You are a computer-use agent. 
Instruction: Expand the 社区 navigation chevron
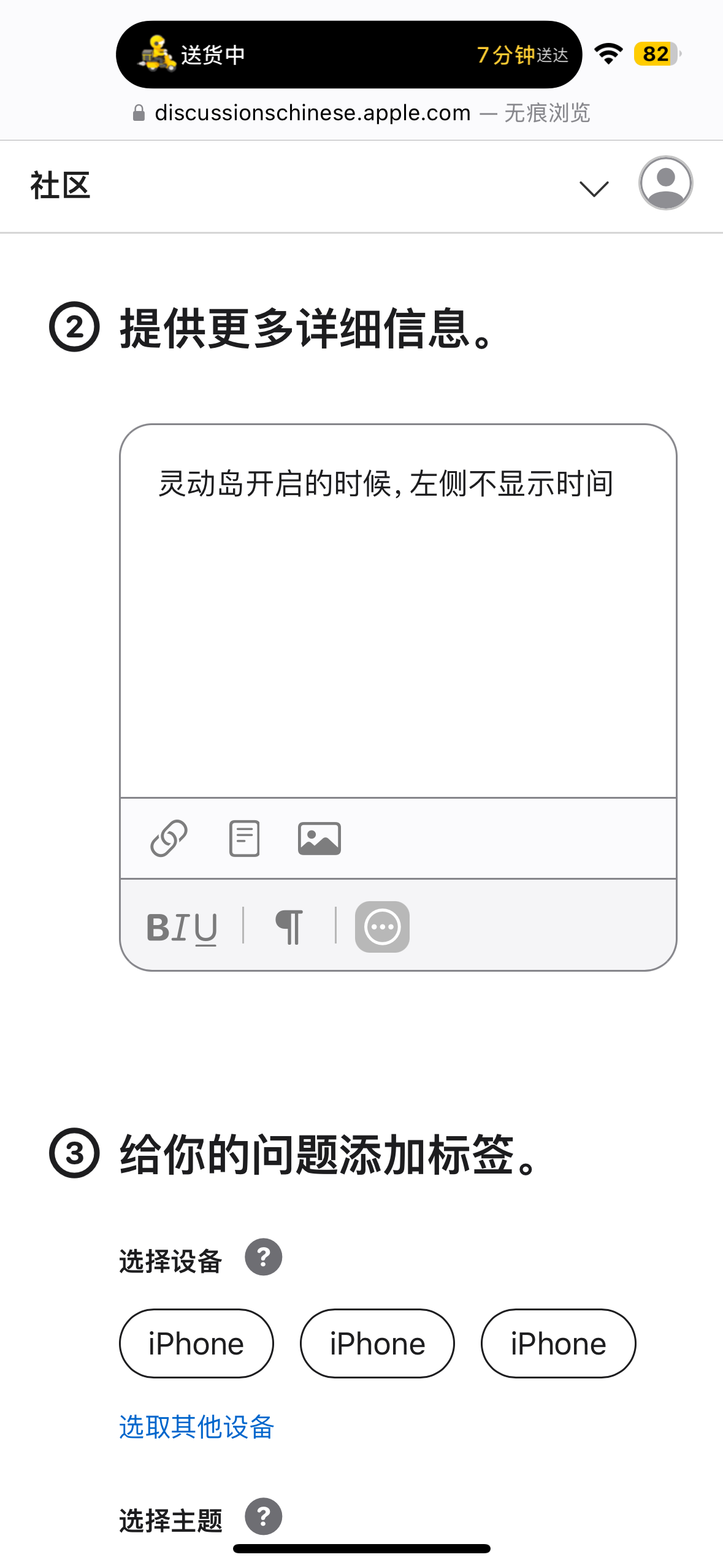tap(594, 188)
